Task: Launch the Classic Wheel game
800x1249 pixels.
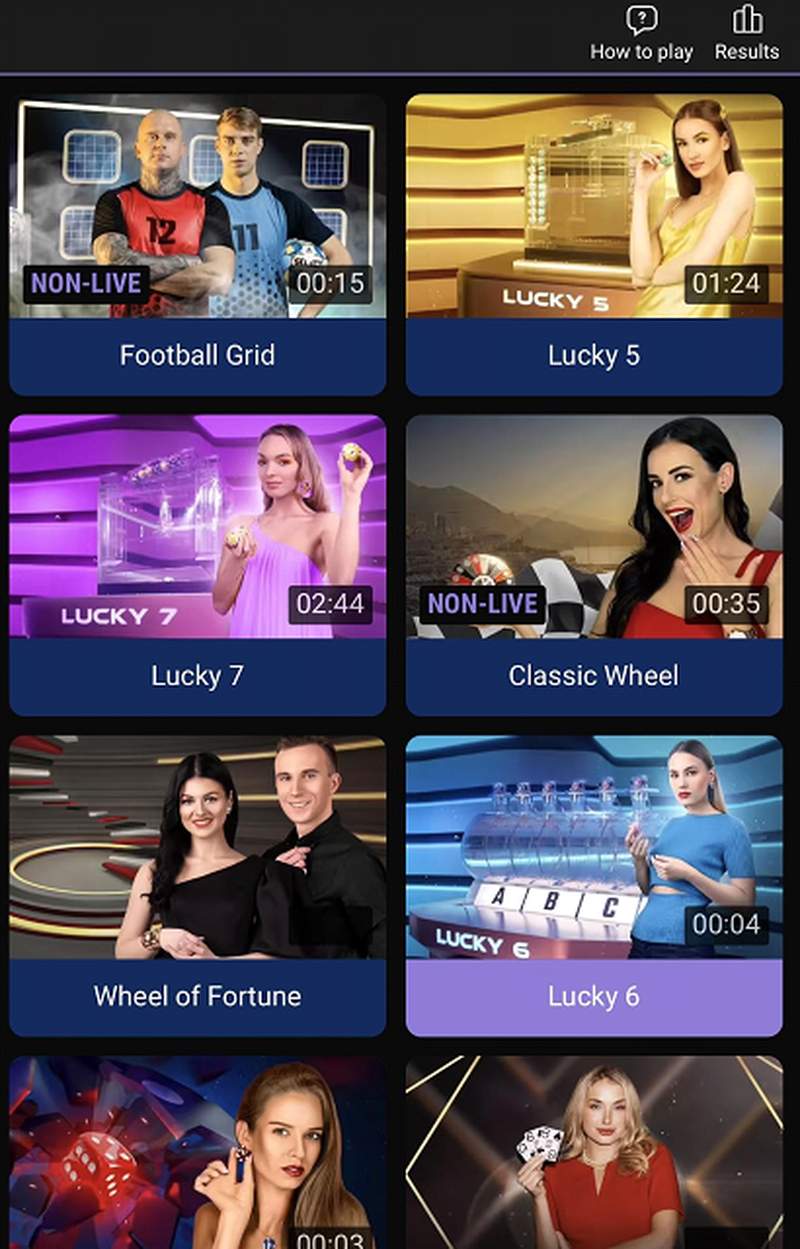Action: tap(594, 528)
